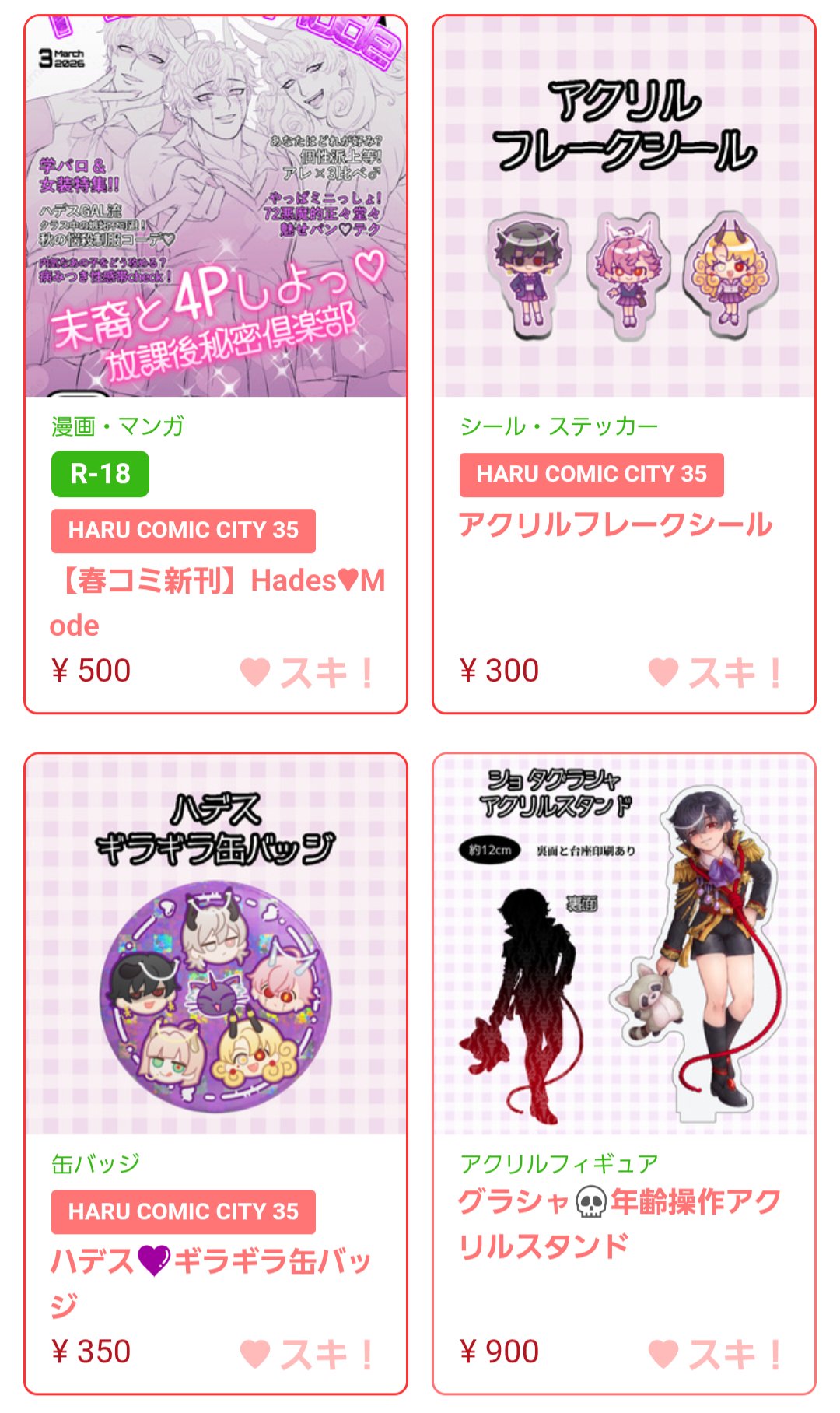Image resolution: width=840 pixels, height=1413 pixels.
Task: Open the ハデス ギラギラ缶バッジ product image
Action: [x=215, y=944]
